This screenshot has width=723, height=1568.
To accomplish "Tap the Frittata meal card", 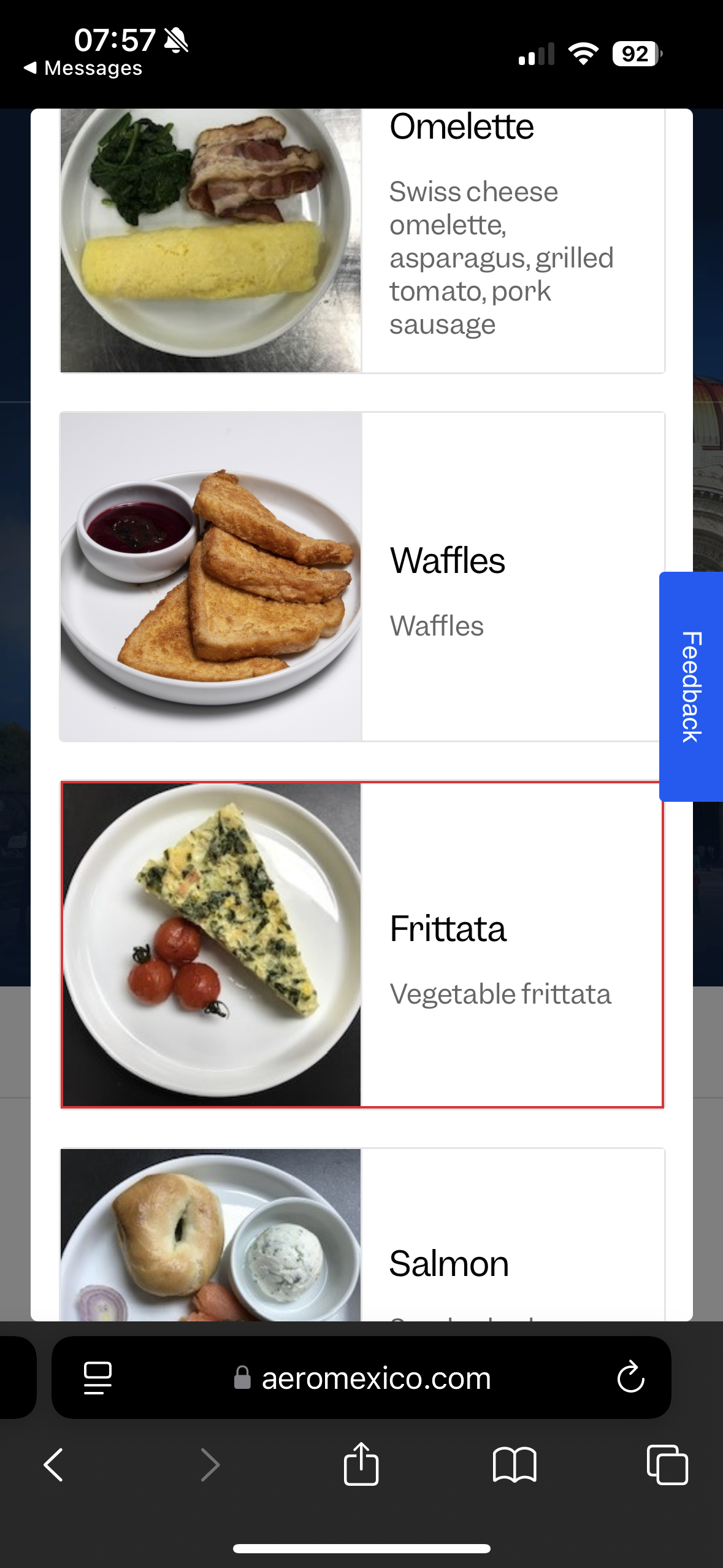I will pos(362,945).
